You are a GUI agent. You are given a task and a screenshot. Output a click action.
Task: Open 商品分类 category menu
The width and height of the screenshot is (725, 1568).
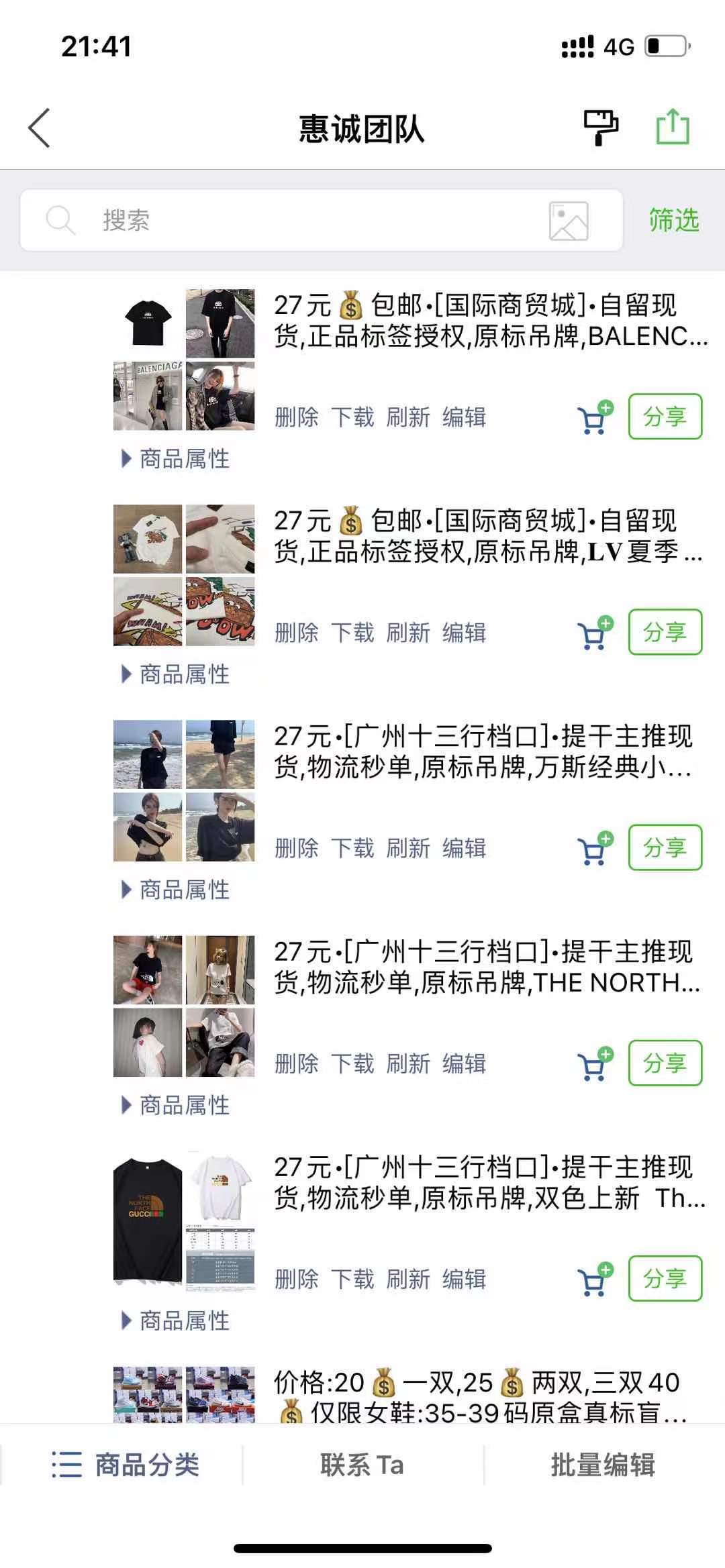[x=126, y=1464]
